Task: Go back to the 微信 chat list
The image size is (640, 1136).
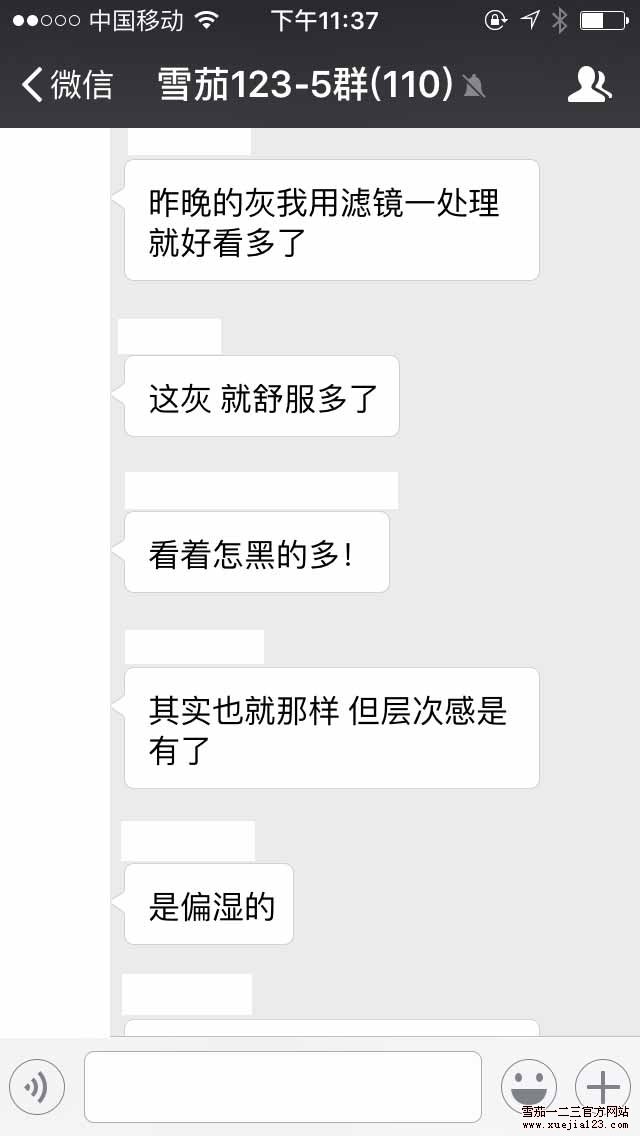Action: pos(67,85)
